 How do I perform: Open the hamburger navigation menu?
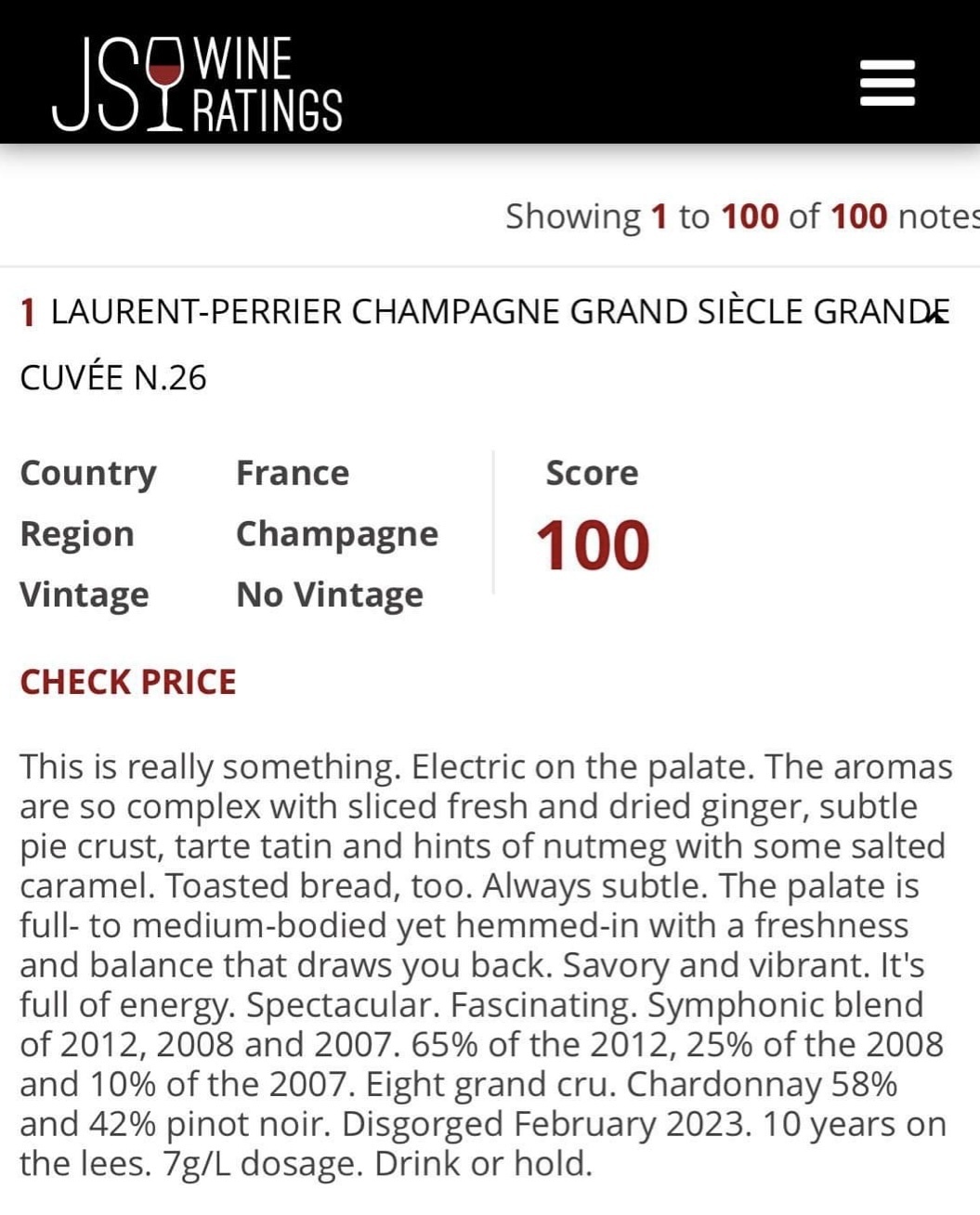(x=887, y=84)
